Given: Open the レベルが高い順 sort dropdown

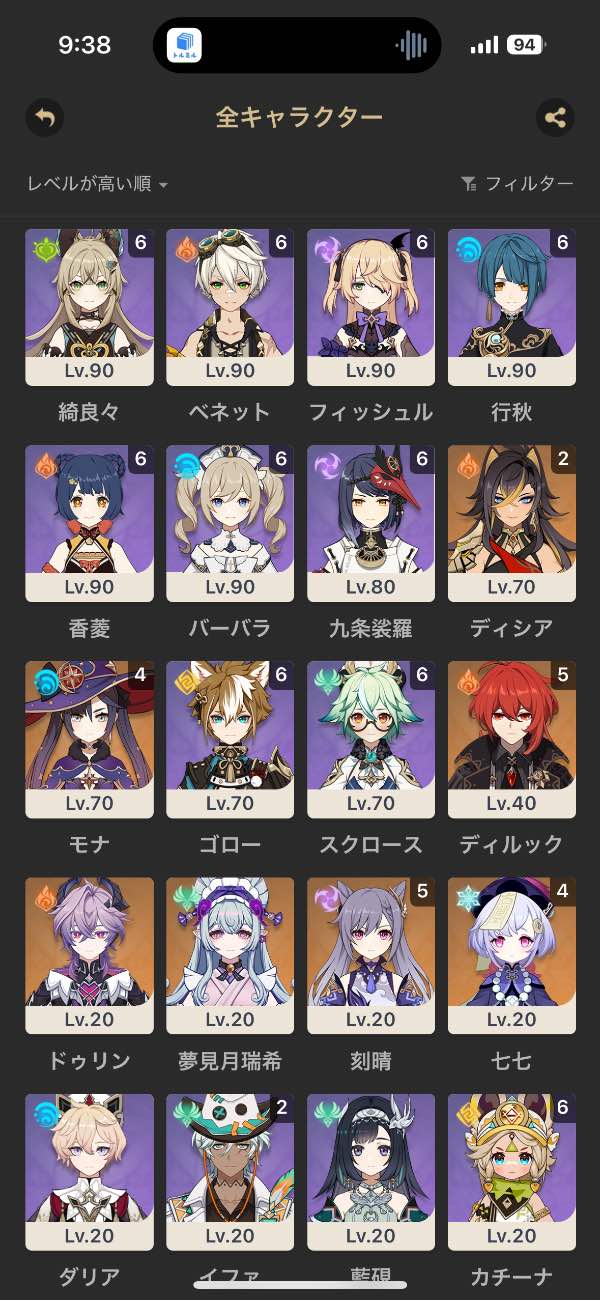Looking at the screenshot, I should [x=97, y=184].
